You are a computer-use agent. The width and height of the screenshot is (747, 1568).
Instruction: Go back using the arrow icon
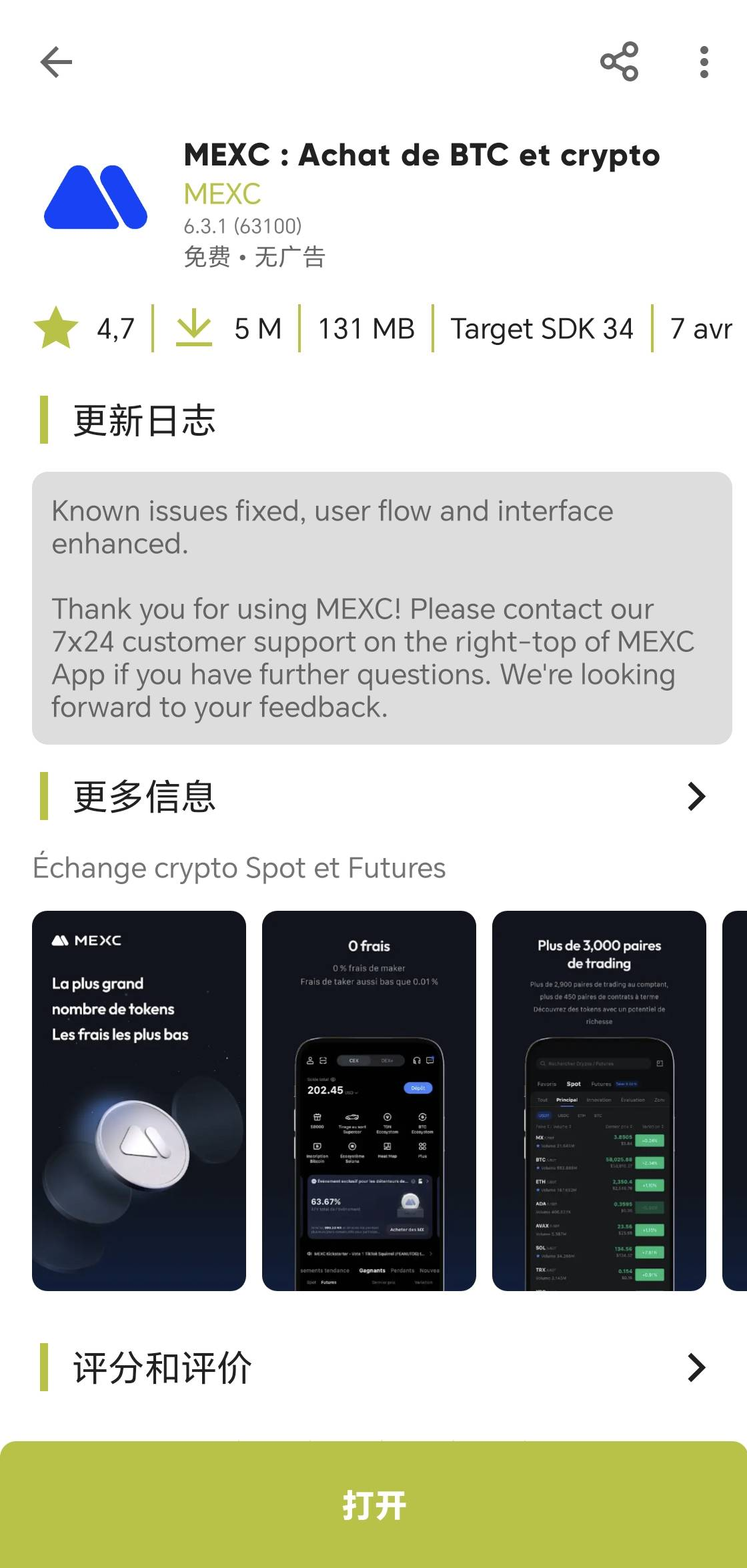[56, 63]
